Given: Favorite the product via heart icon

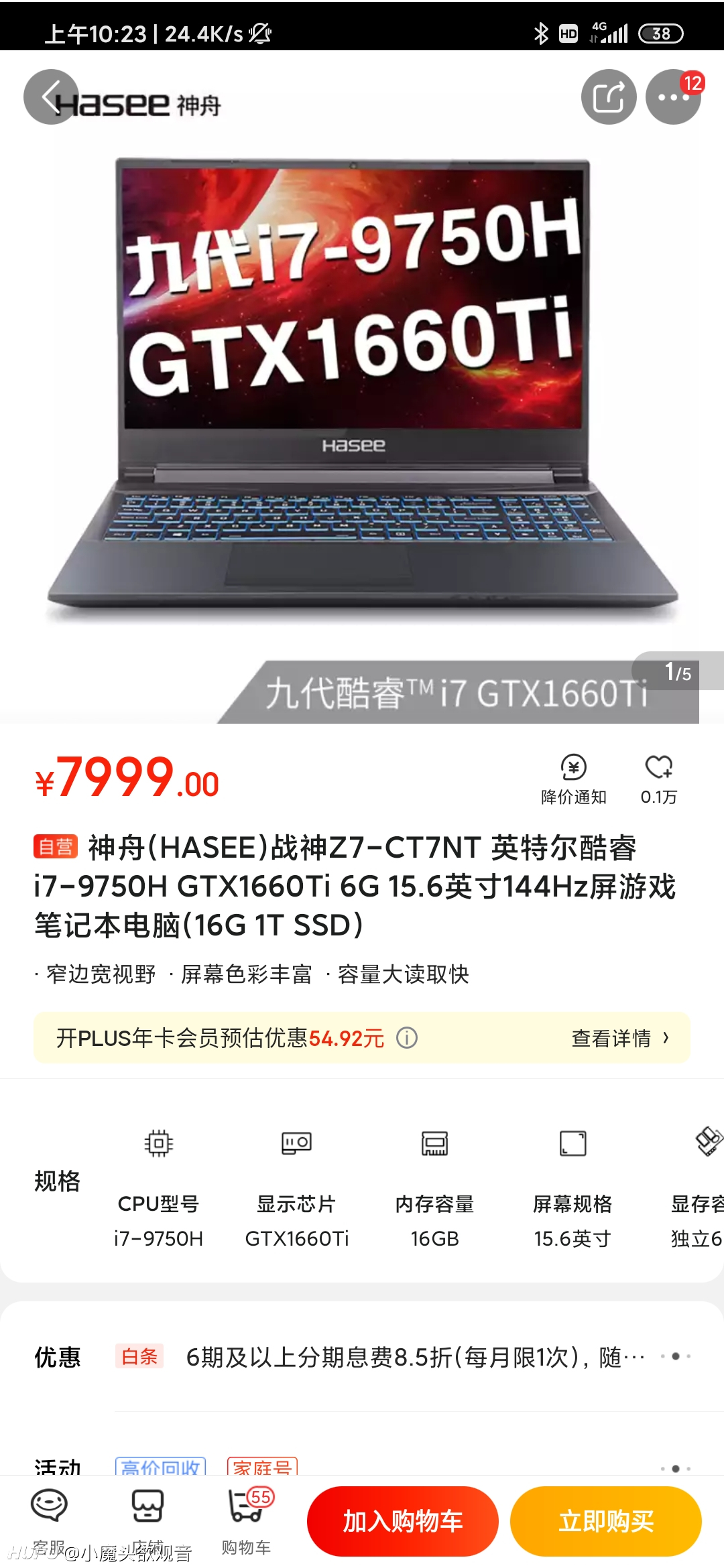Looking at the screenshot, I should 658,779.
